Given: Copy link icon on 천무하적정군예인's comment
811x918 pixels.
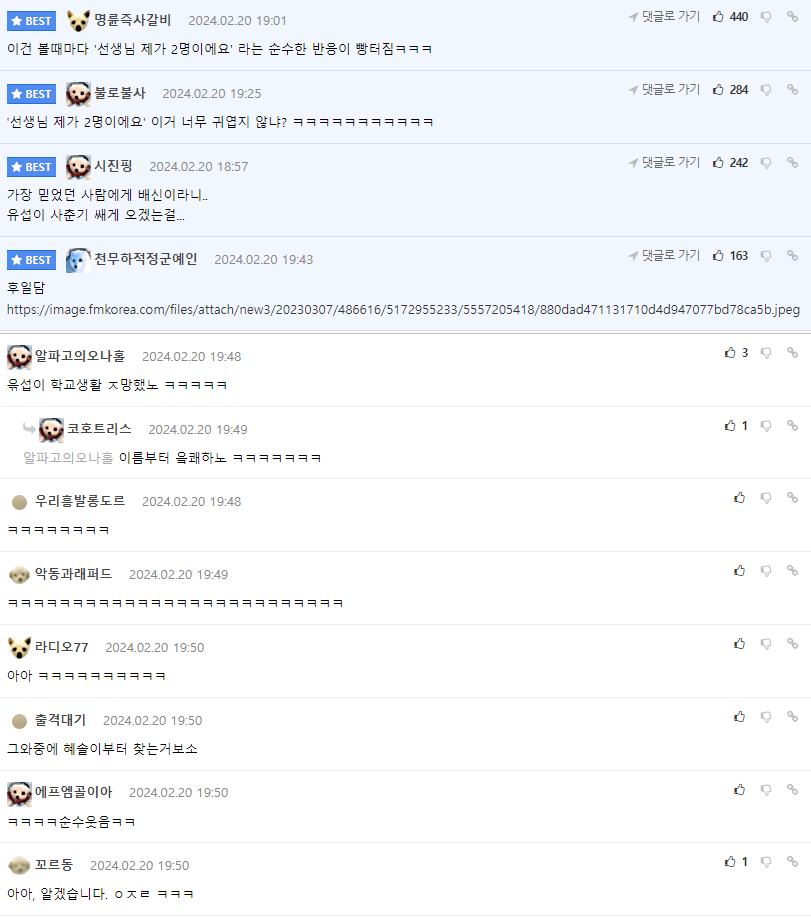Looking at the screenshot, I should point(792,256).
